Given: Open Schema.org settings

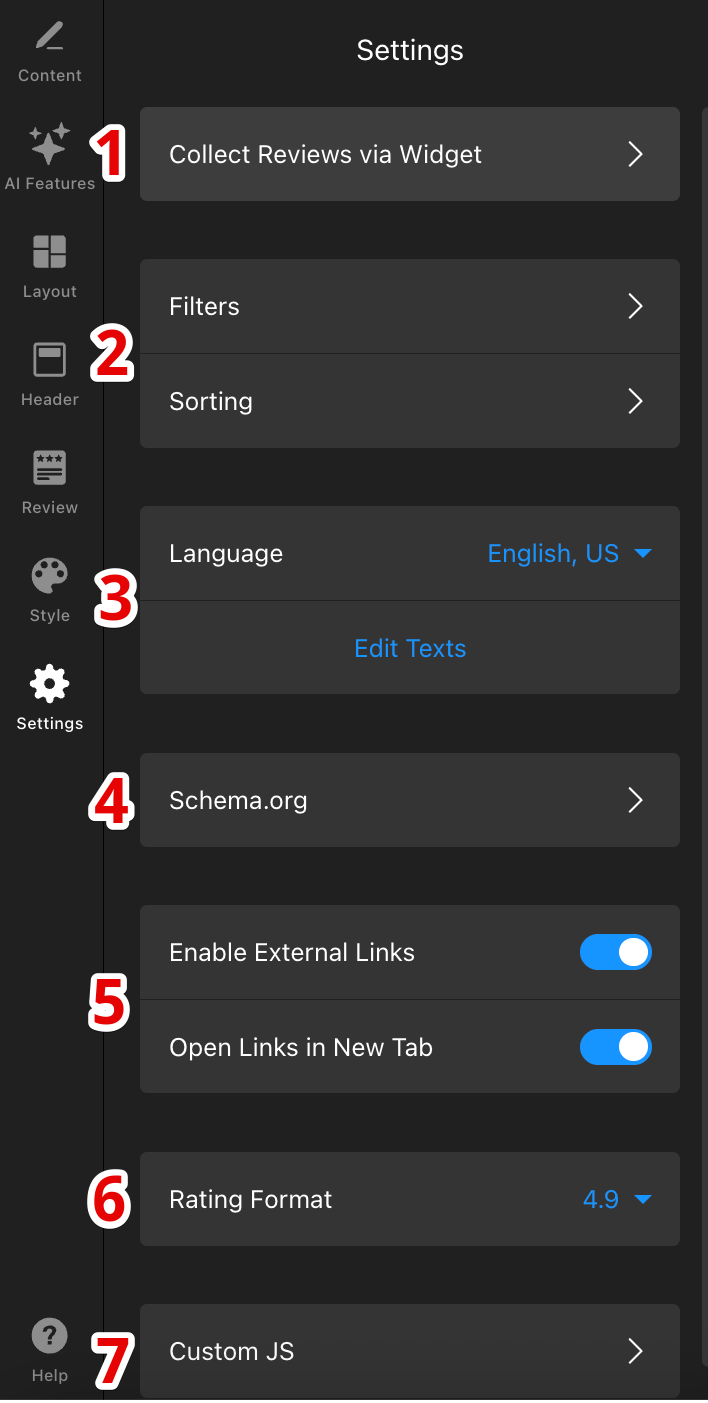Looking at the screenshot, I should pyautogui.click(x=409, y=800).
